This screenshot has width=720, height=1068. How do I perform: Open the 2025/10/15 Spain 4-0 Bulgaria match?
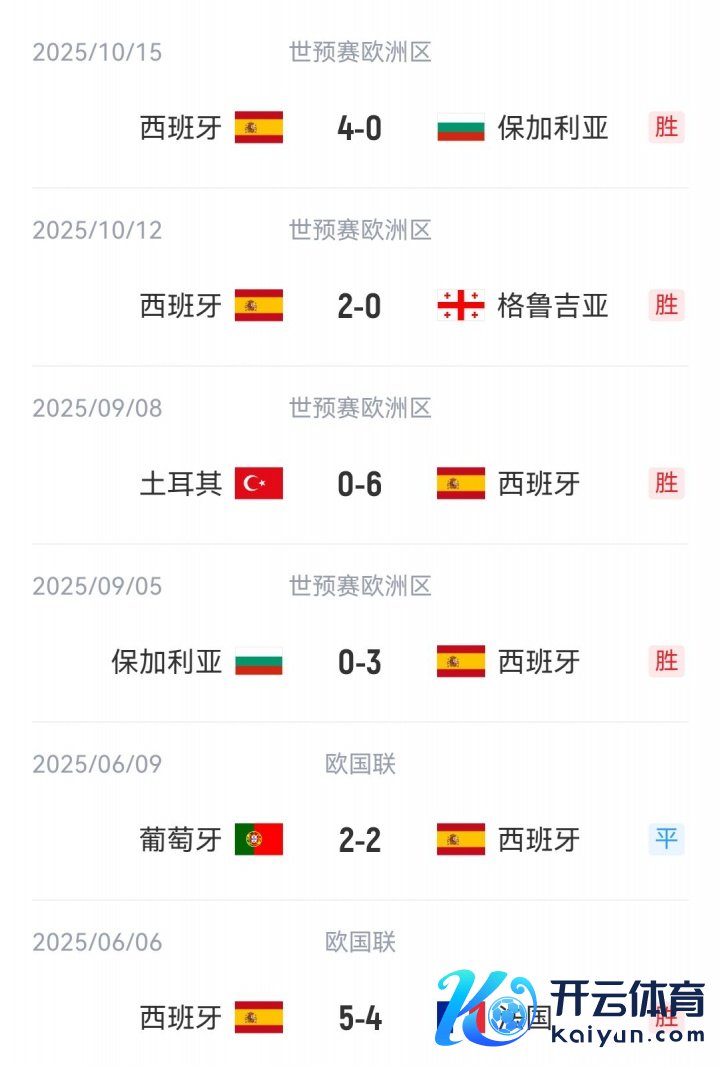coord(360,128)
